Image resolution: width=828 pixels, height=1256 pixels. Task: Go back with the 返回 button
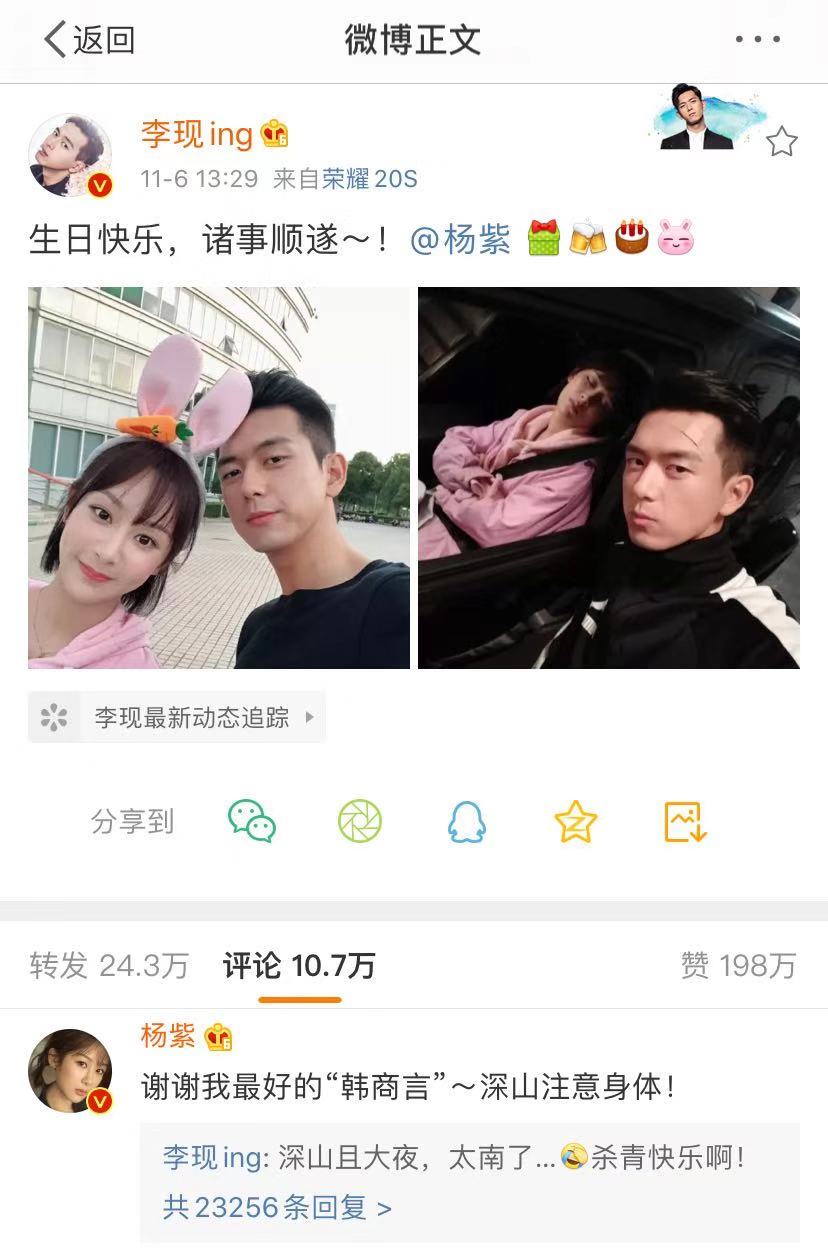pyautogui.click(x=88, y=40)
